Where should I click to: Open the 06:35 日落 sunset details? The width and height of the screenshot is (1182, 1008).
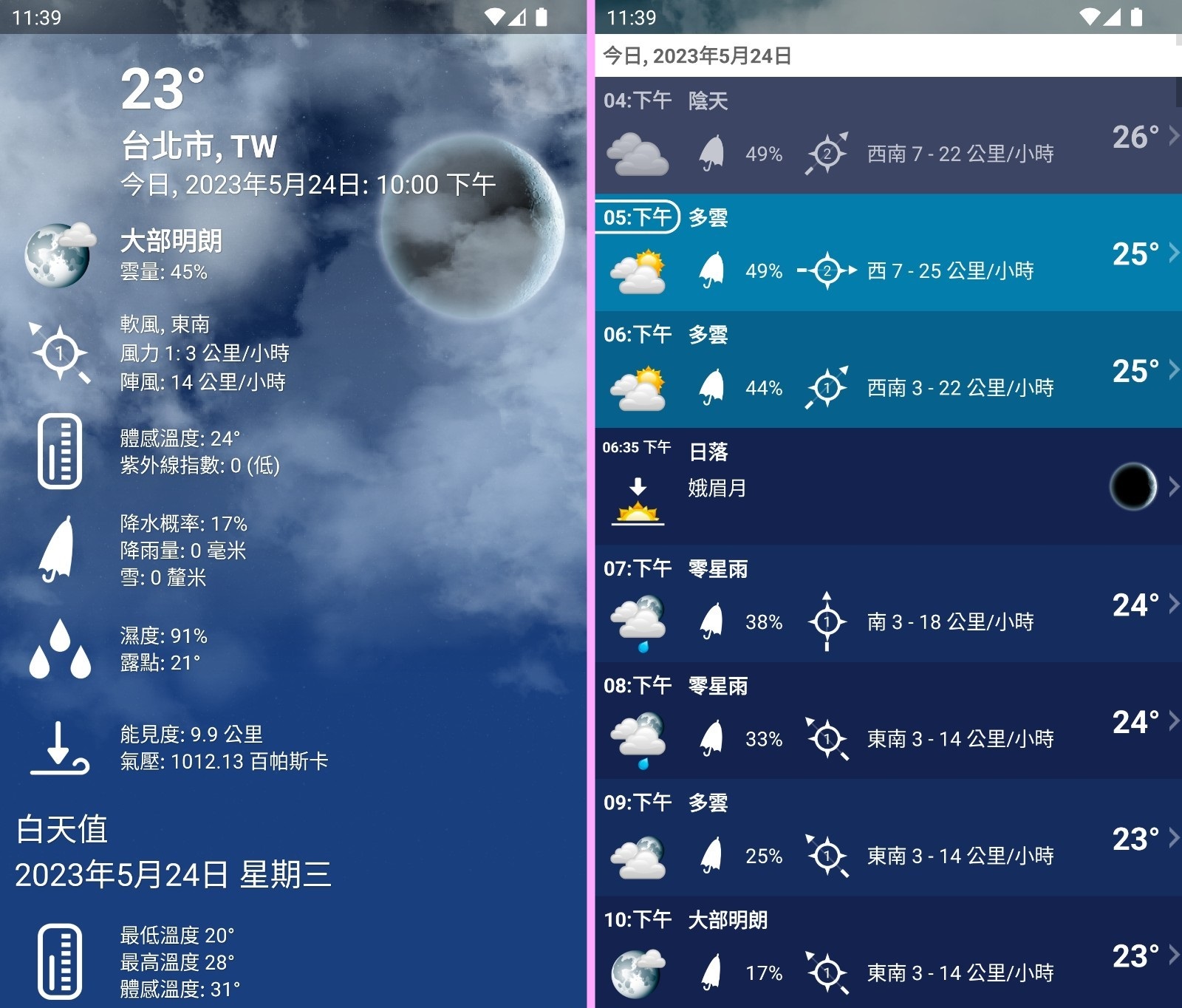(x=886, y=486)
